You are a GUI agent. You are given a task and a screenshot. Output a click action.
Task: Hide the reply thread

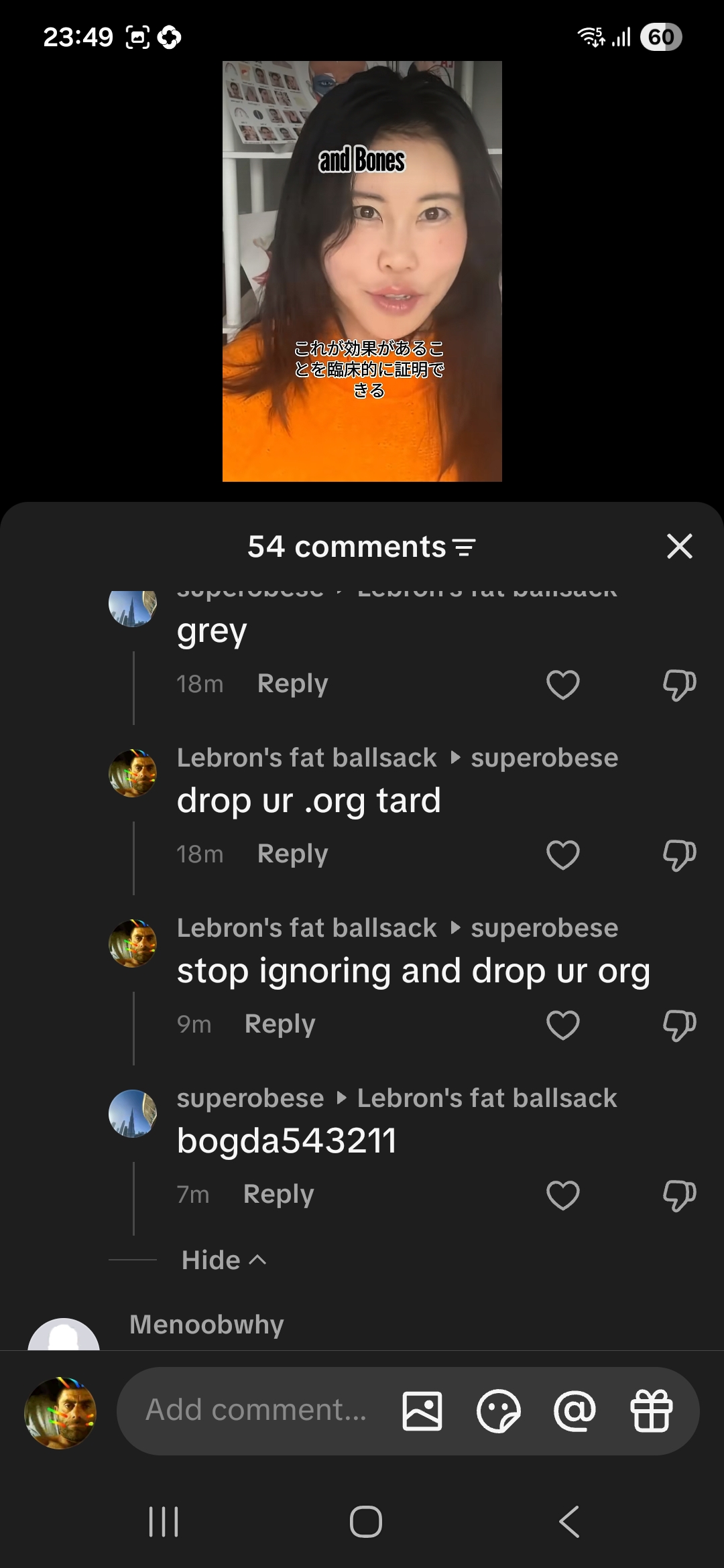point(224,1260)
